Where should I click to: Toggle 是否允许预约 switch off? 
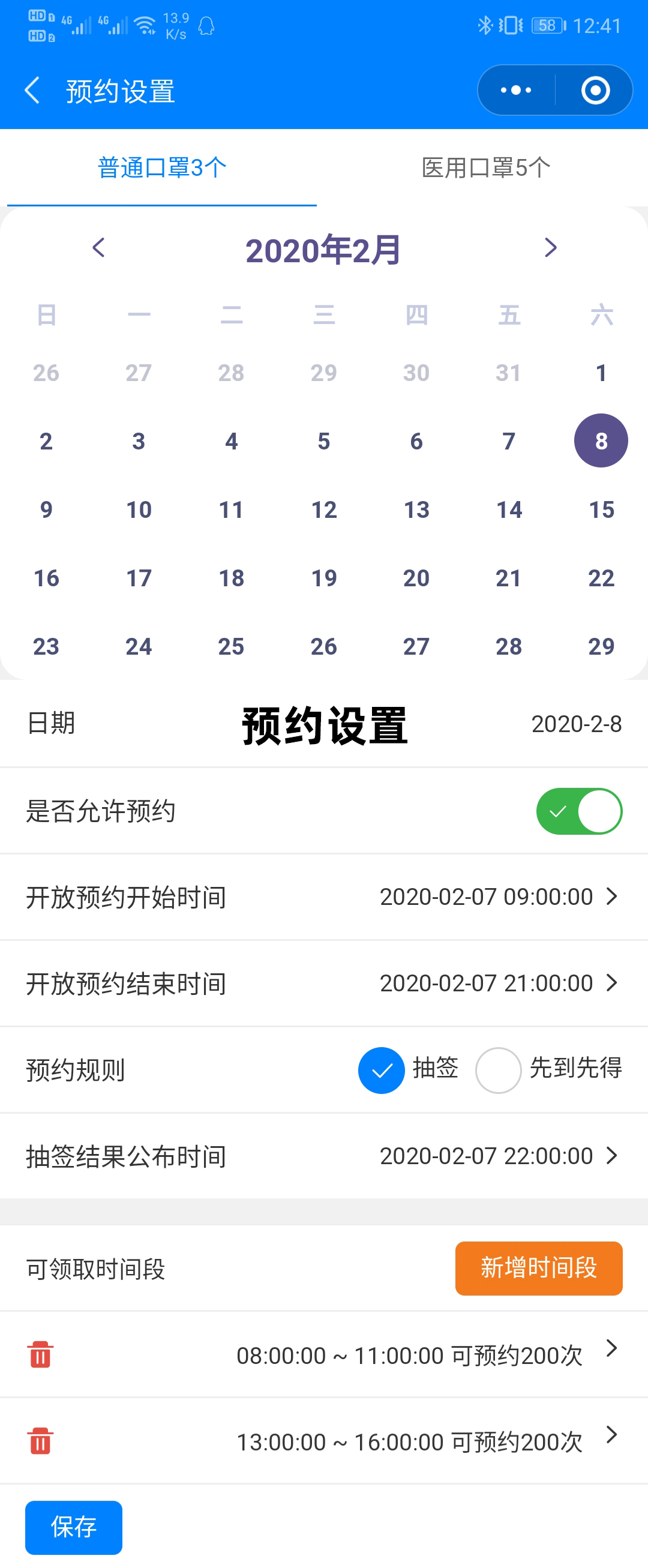[578, 811]
